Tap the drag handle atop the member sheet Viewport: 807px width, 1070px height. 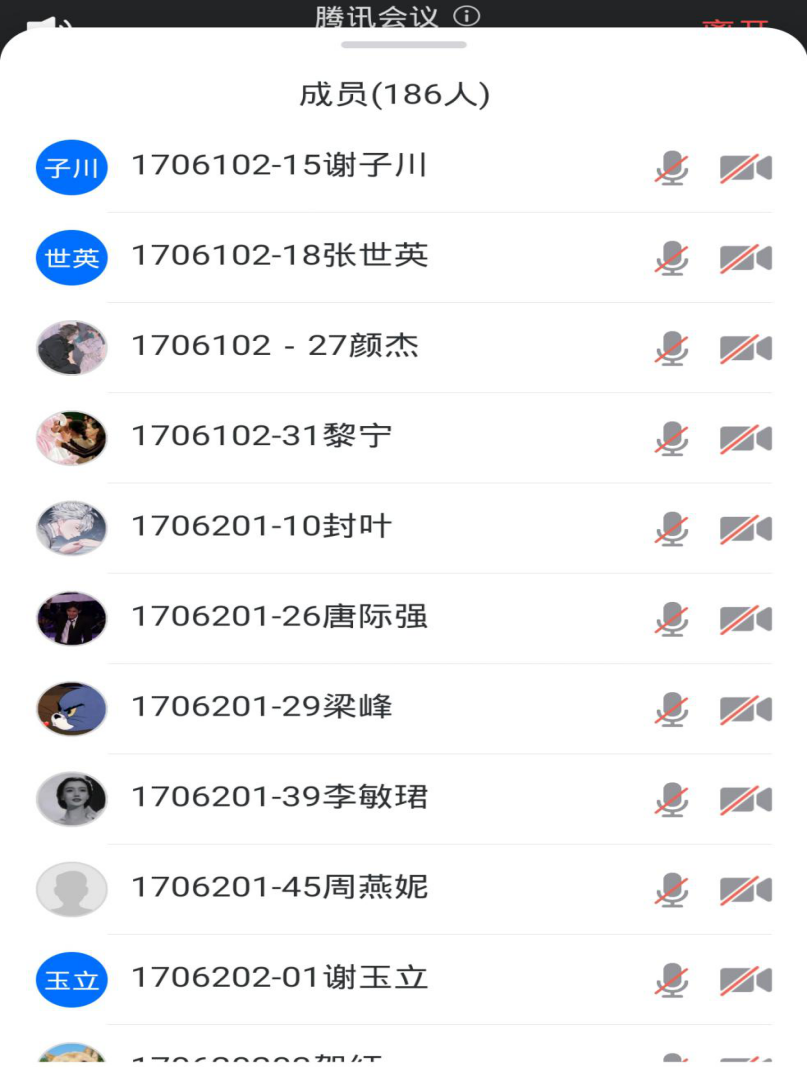tap(403, 45)
